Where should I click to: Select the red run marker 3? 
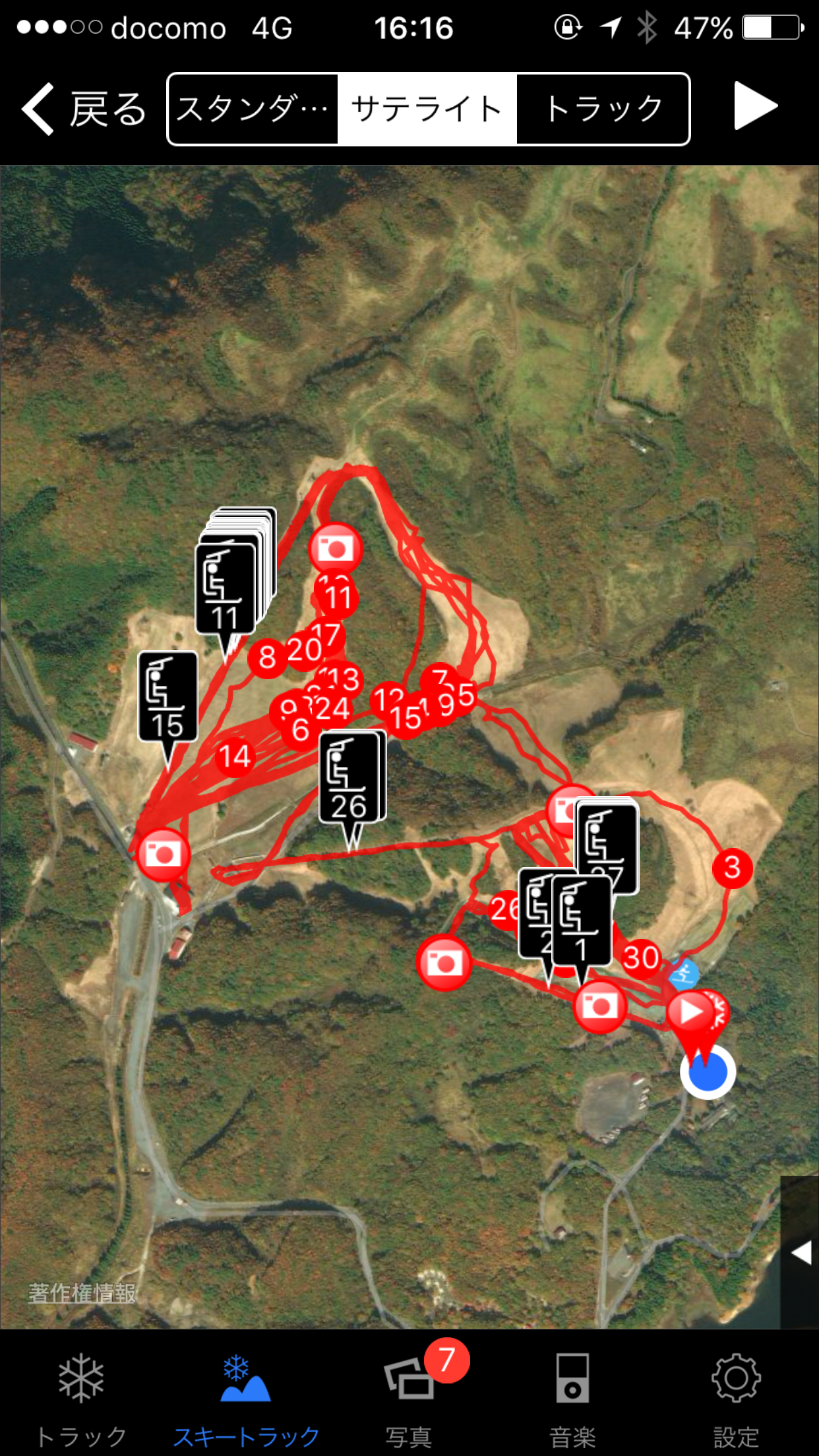[x=732, y=867]
